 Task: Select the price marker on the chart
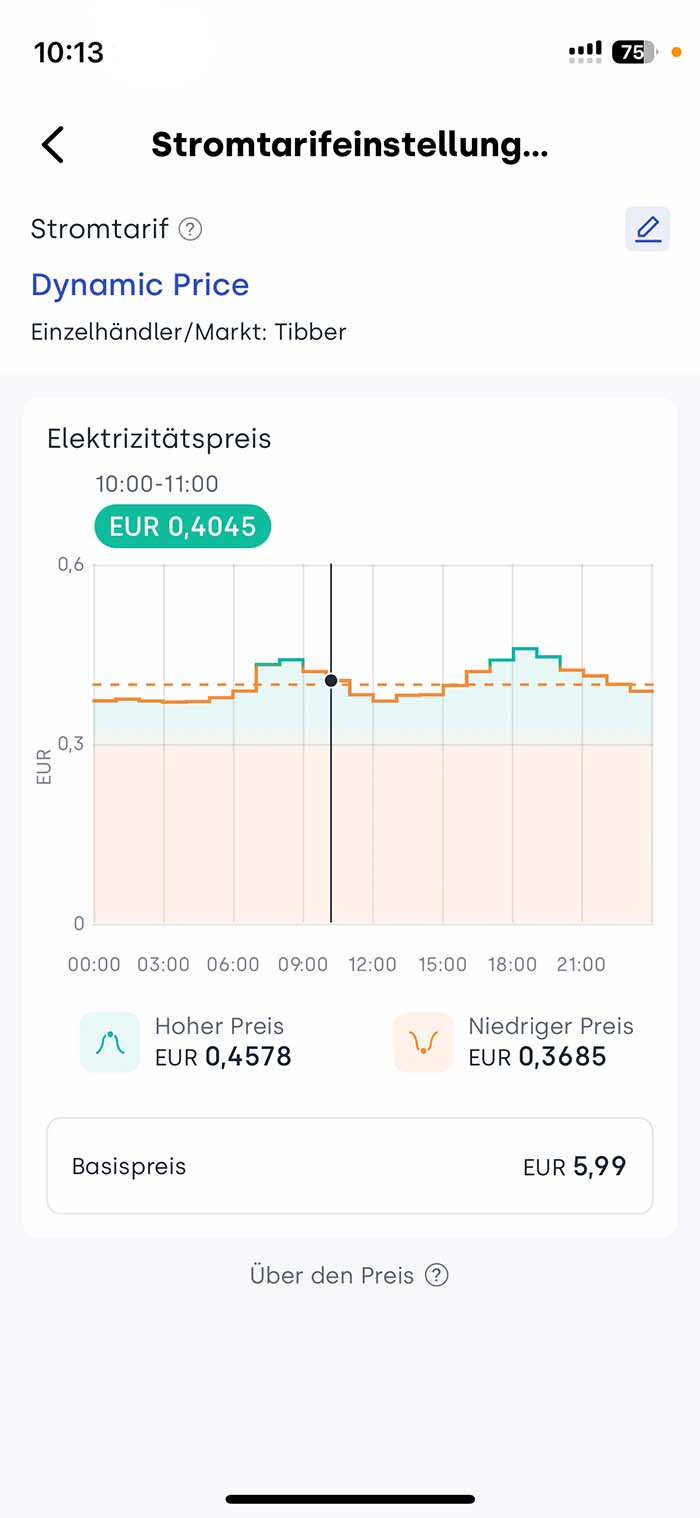tap(331, 681)
